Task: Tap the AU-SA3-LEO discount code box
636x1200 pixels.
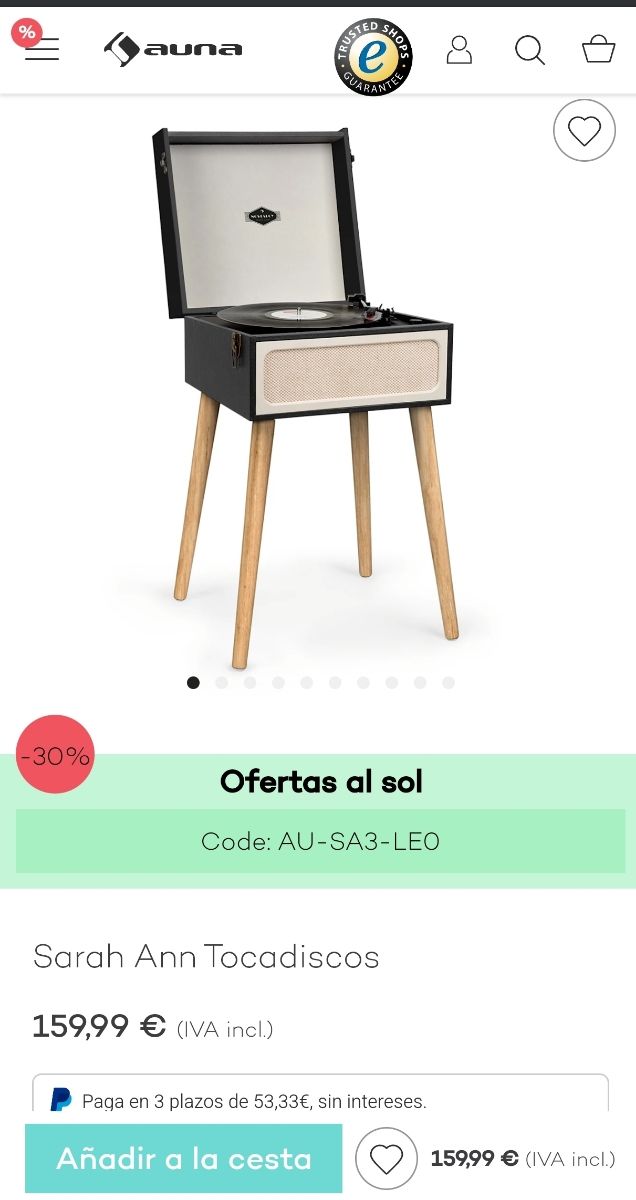Action: pos(320,841)
